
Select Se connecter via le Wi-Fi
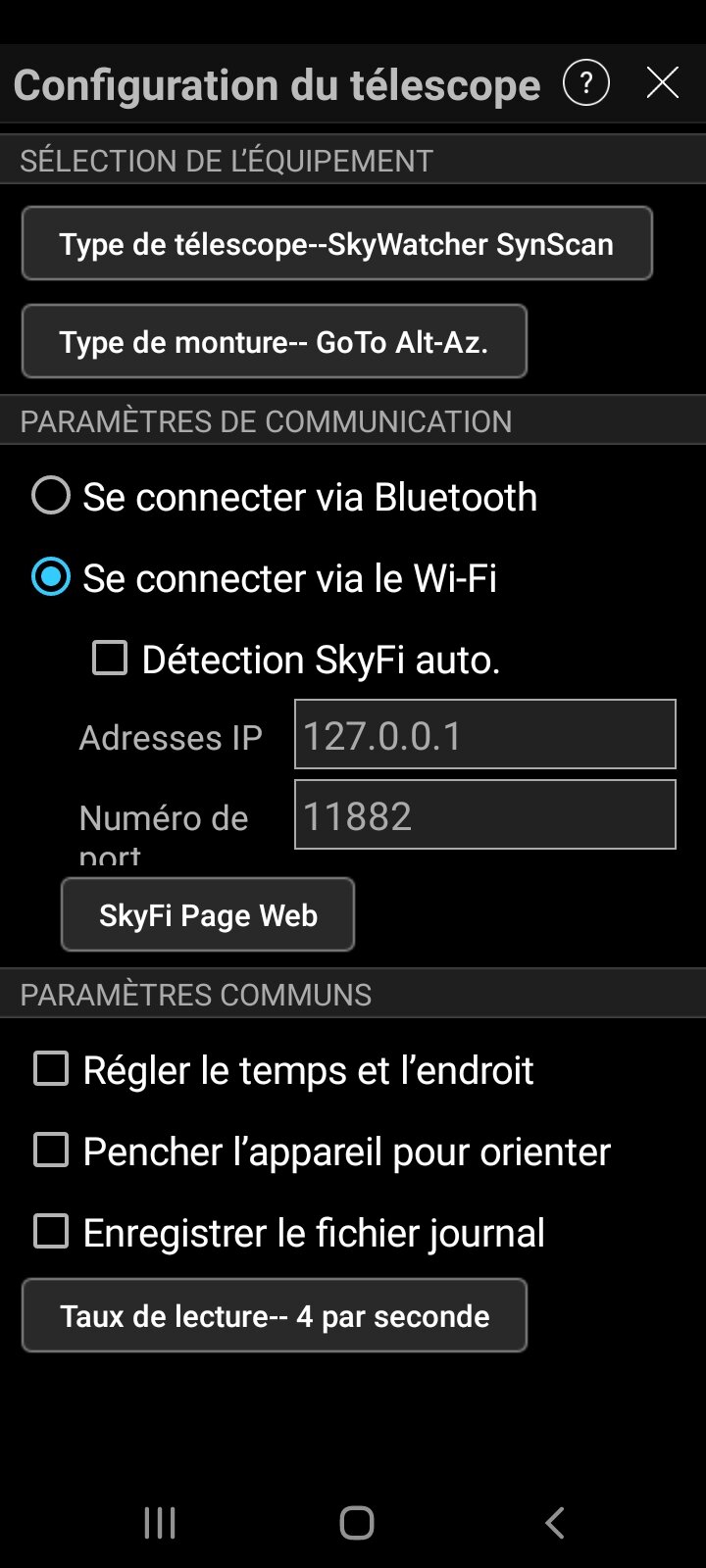(x=51, y=577)
